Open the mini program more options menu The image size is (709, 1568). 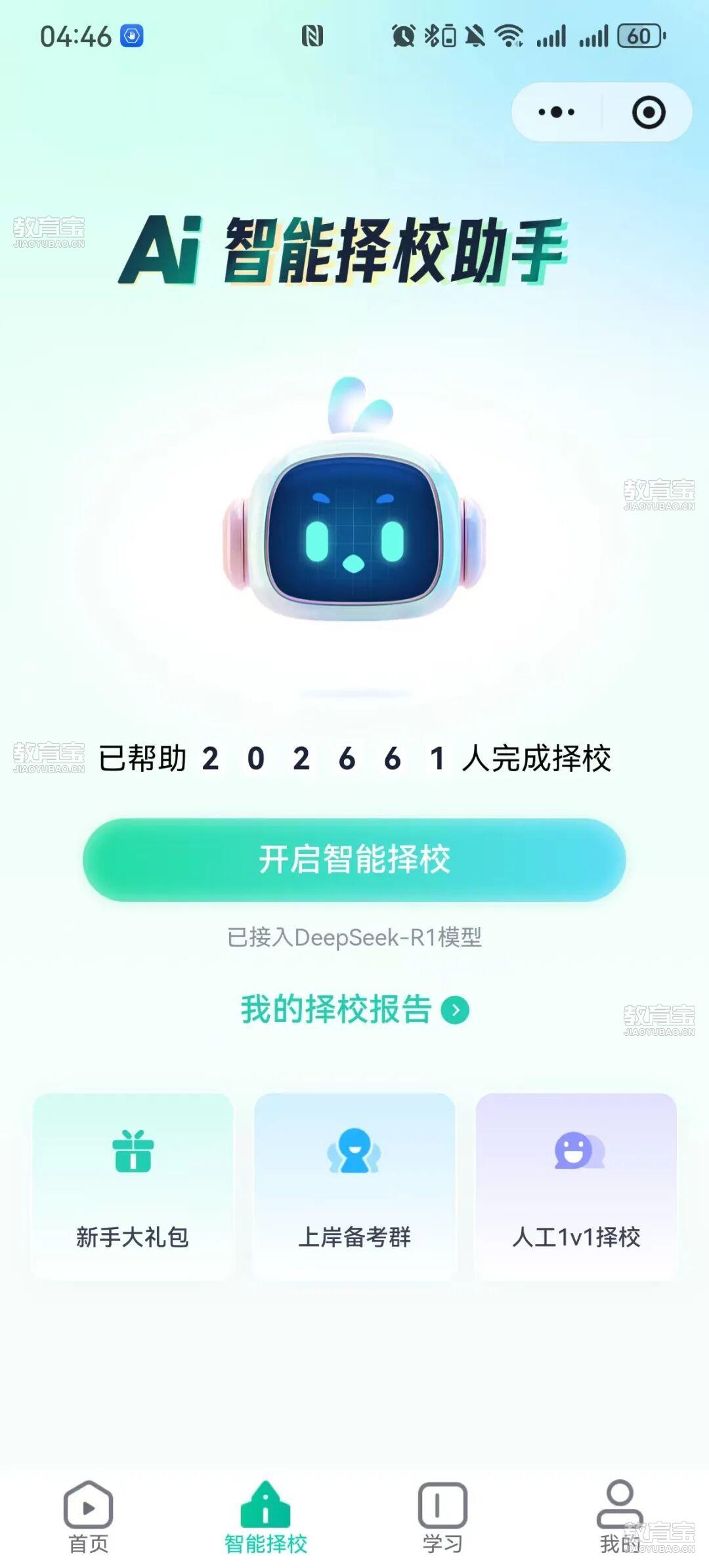tap(556, 112)
